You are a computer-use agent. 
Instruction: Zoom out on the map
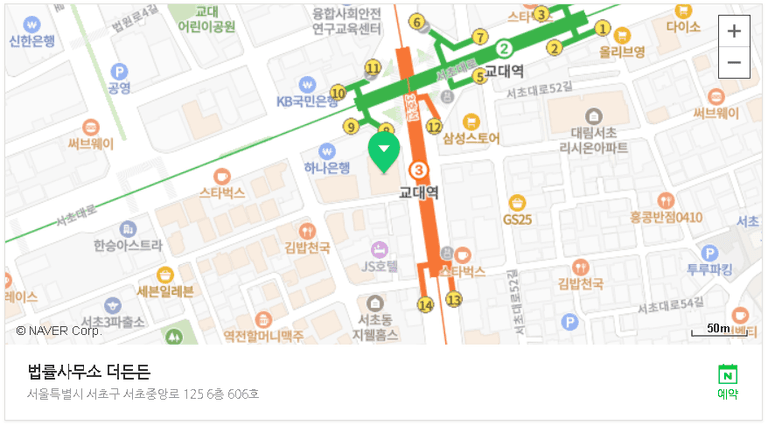coord(734,62)
